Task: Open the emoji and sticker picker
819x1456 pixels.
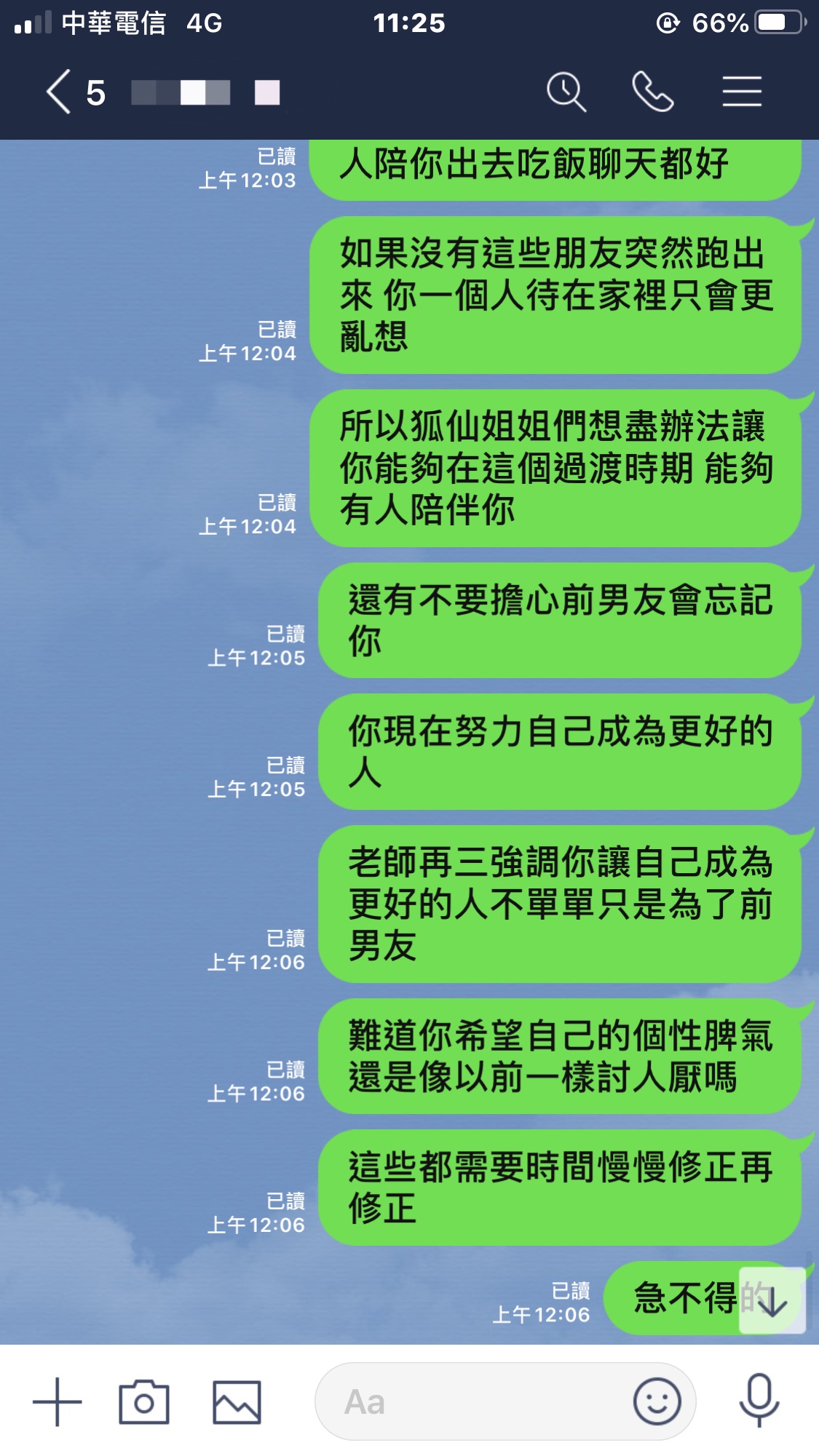Action: [657, 1401]
